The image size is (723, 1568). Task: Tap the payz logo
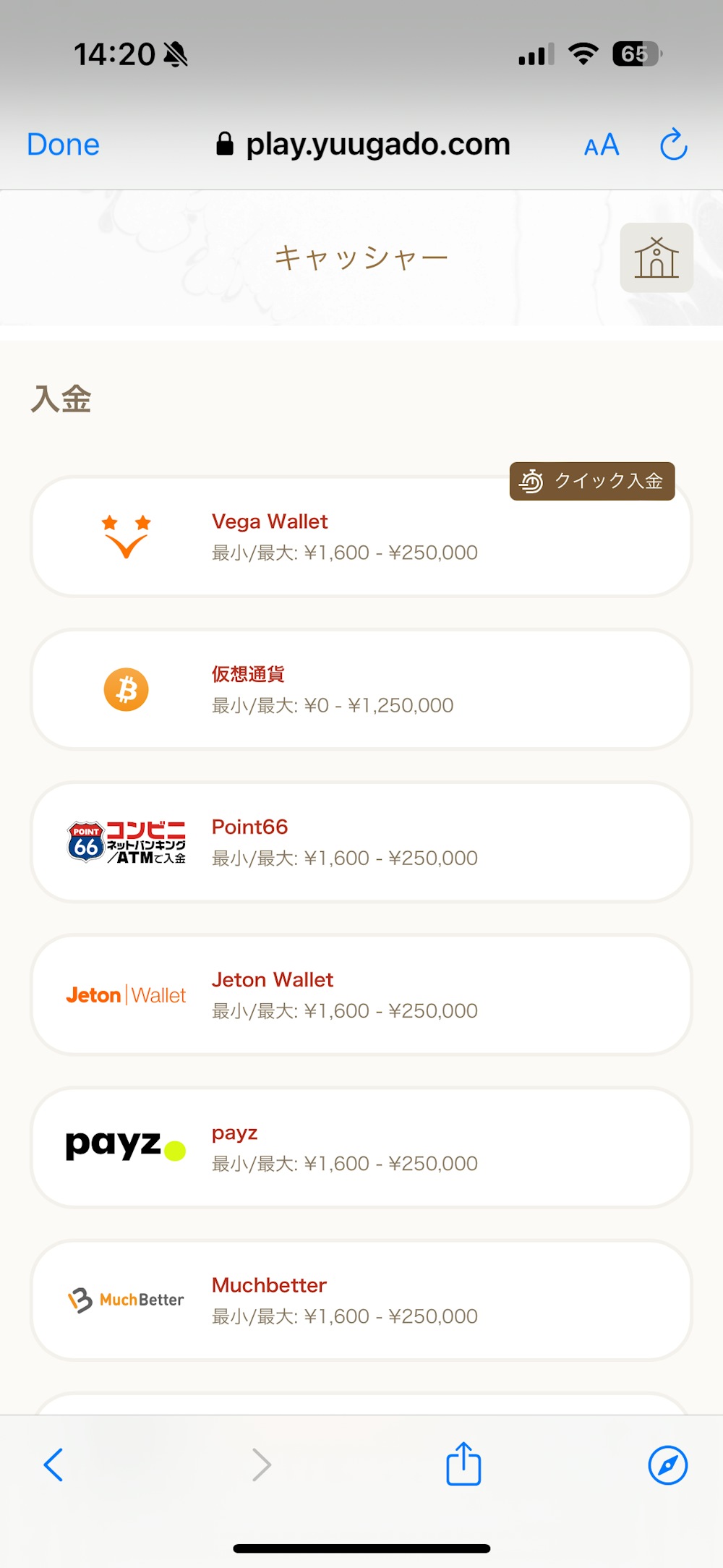(x=123, y=1146)
